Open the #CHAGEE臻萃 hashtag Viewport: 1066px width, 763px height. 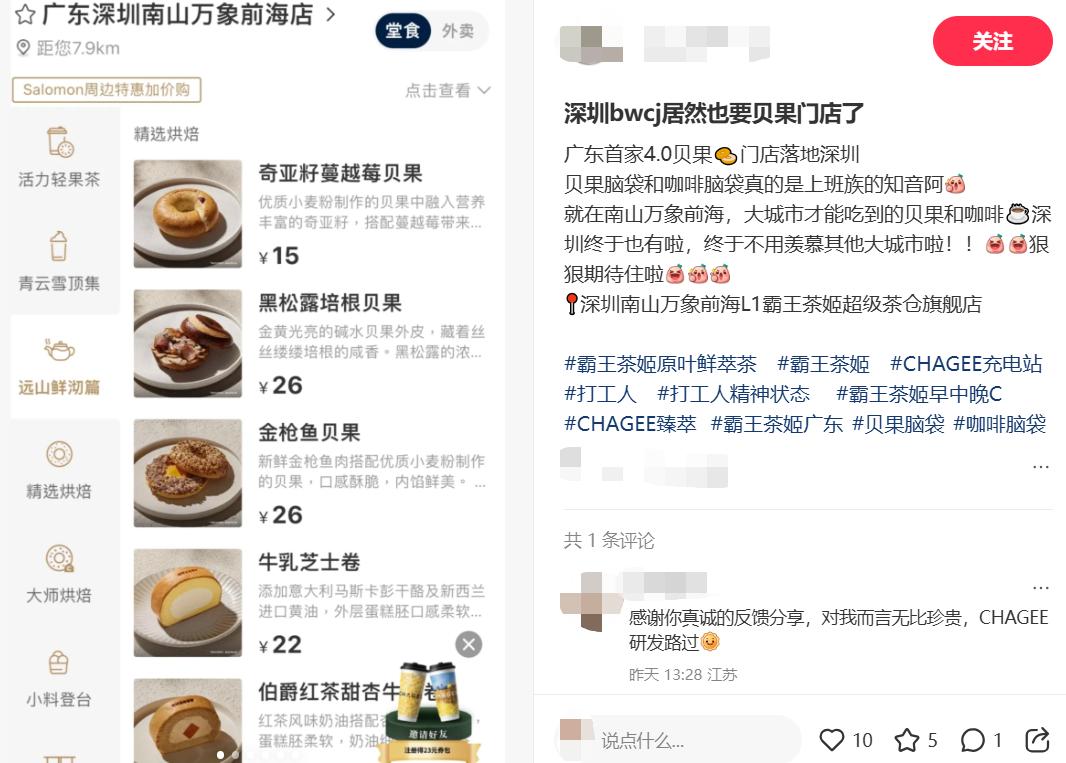pos(630,424)
